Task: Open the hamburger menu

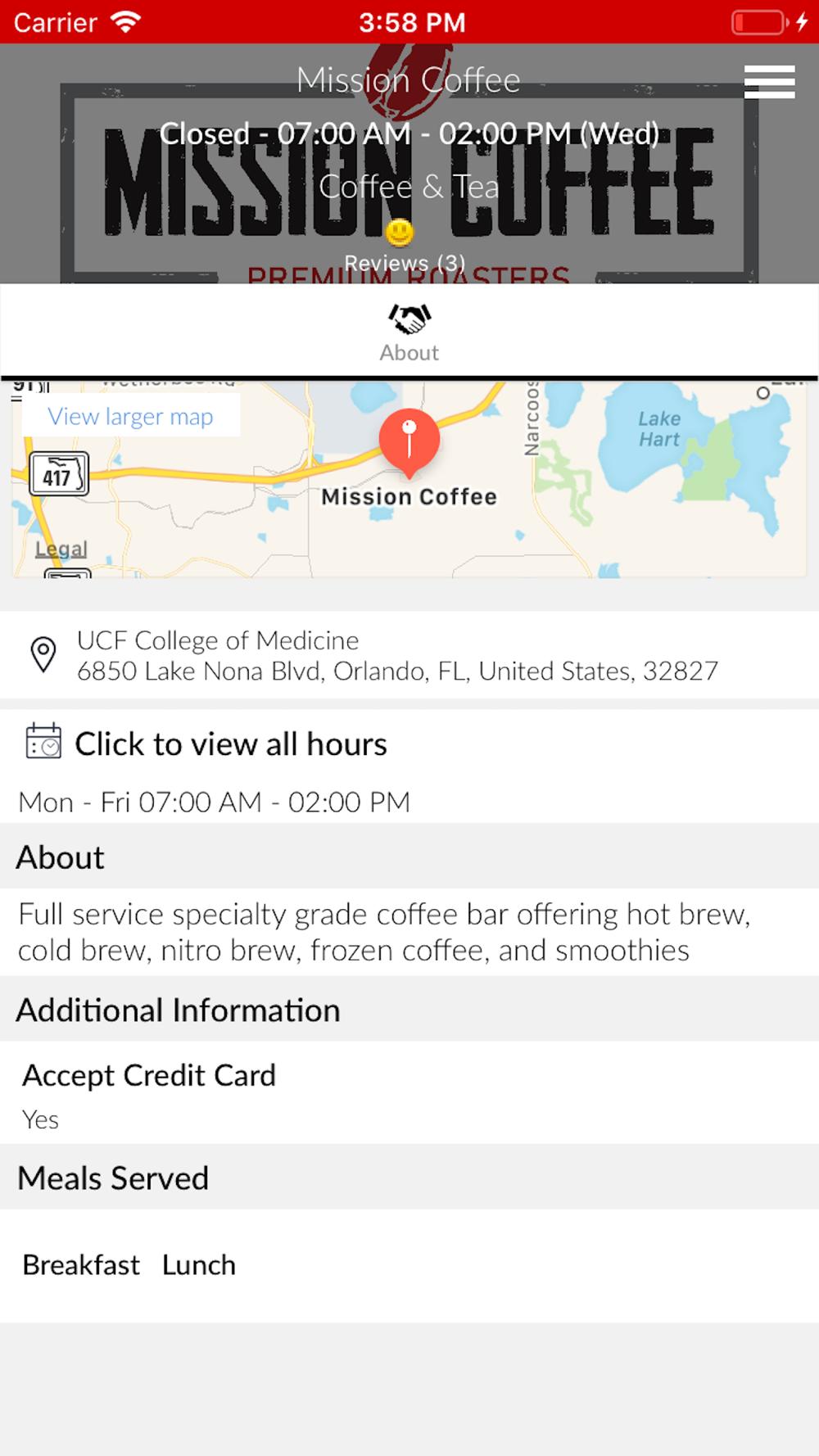Action: click(769, 82)
